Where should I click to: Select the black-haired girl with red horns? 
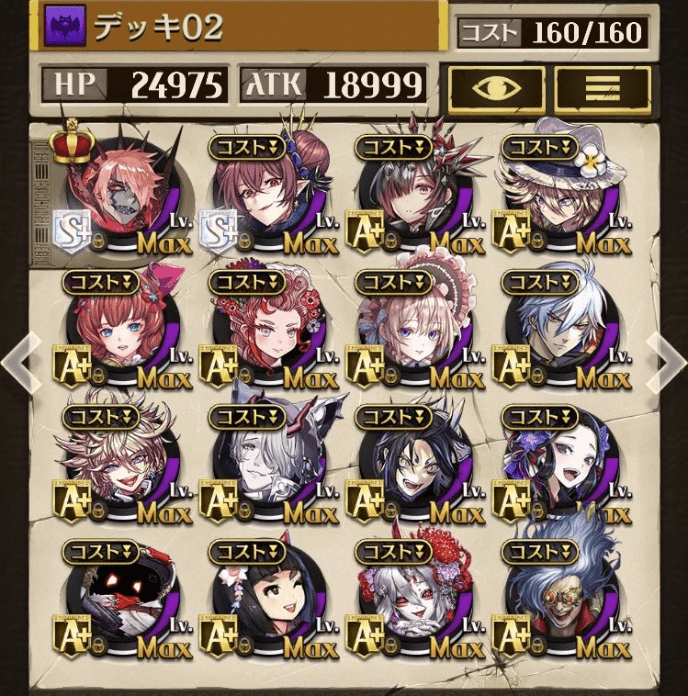tap(260, 600)
